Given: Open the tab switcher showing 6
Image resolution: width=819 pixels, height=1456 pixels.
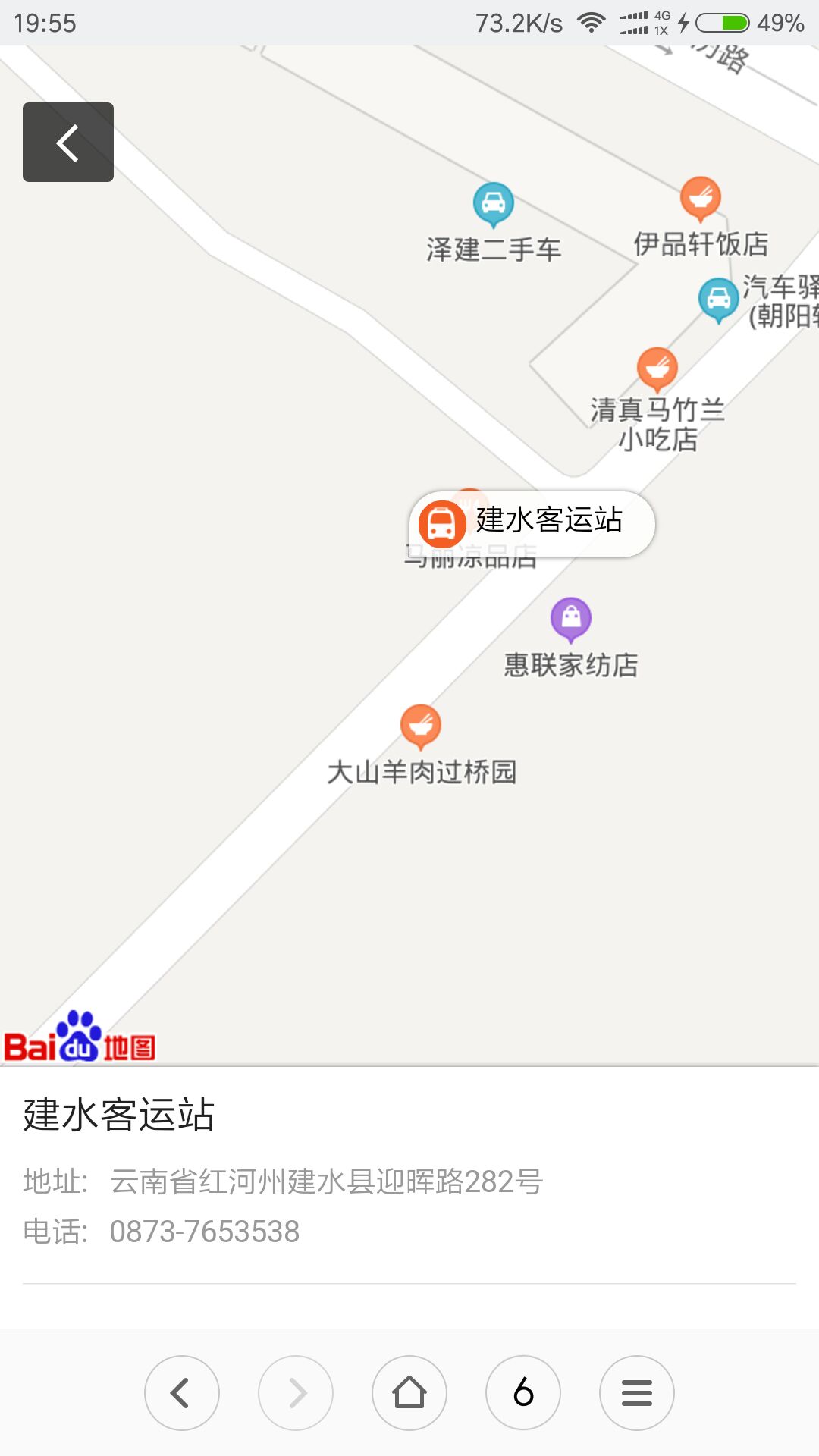Looking at the screenshot, I should [523, 1393].
